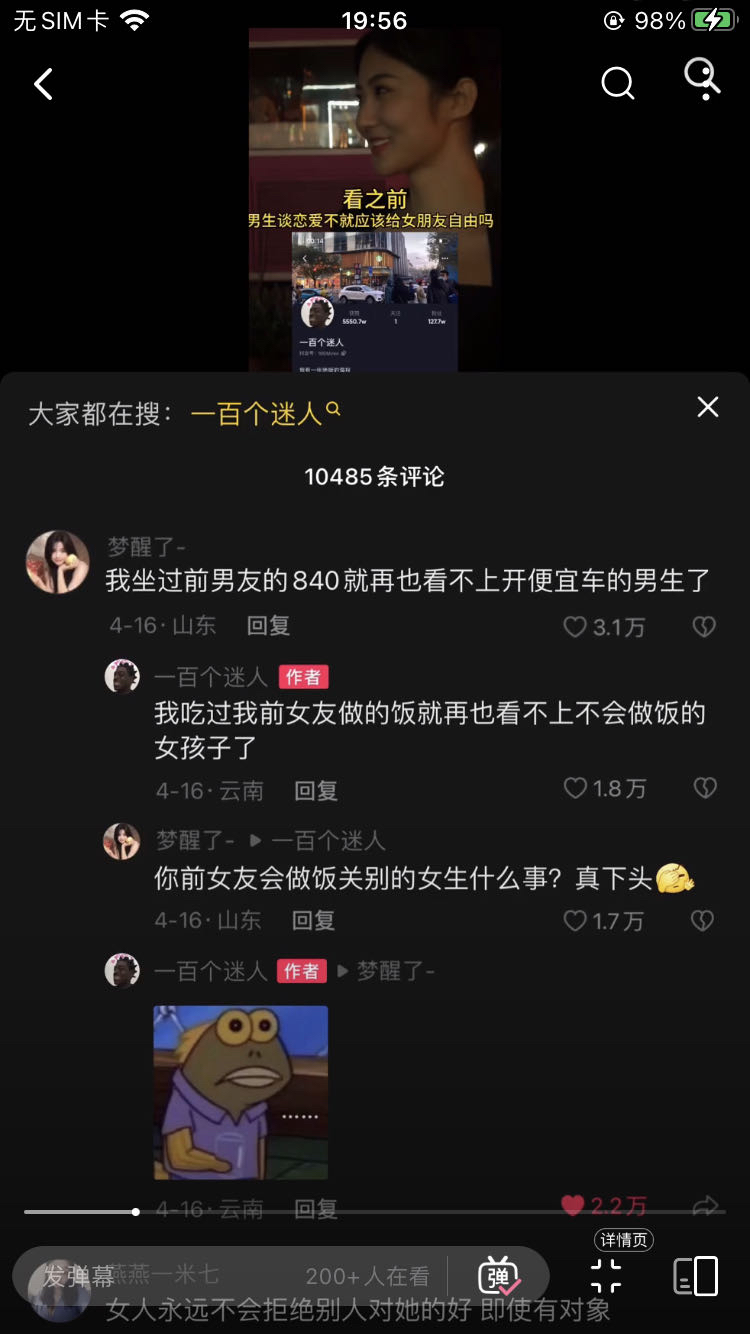The image size is (750, 1334).
Task: Open search with the magnifier icon
Action: 617,84
